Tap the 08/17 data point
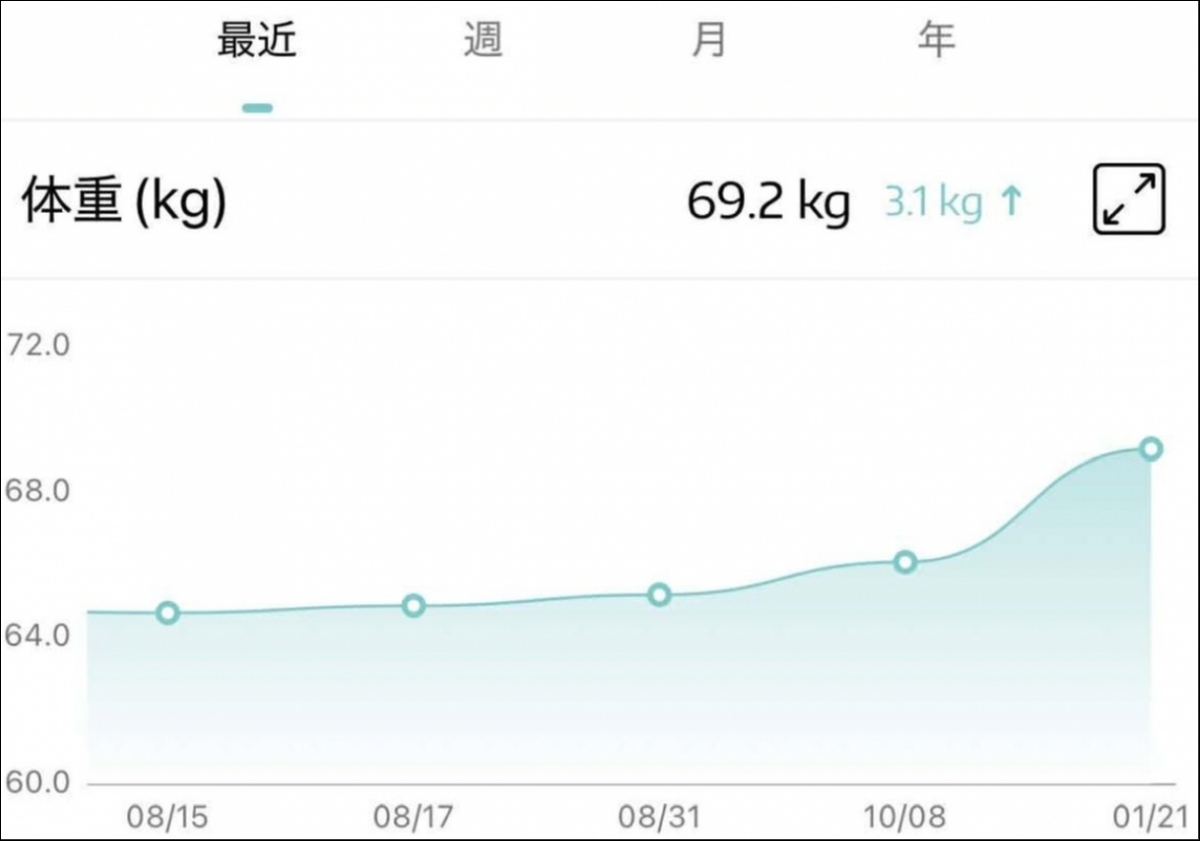Viewport: 1200px width, 841px height. pos(413,605)
